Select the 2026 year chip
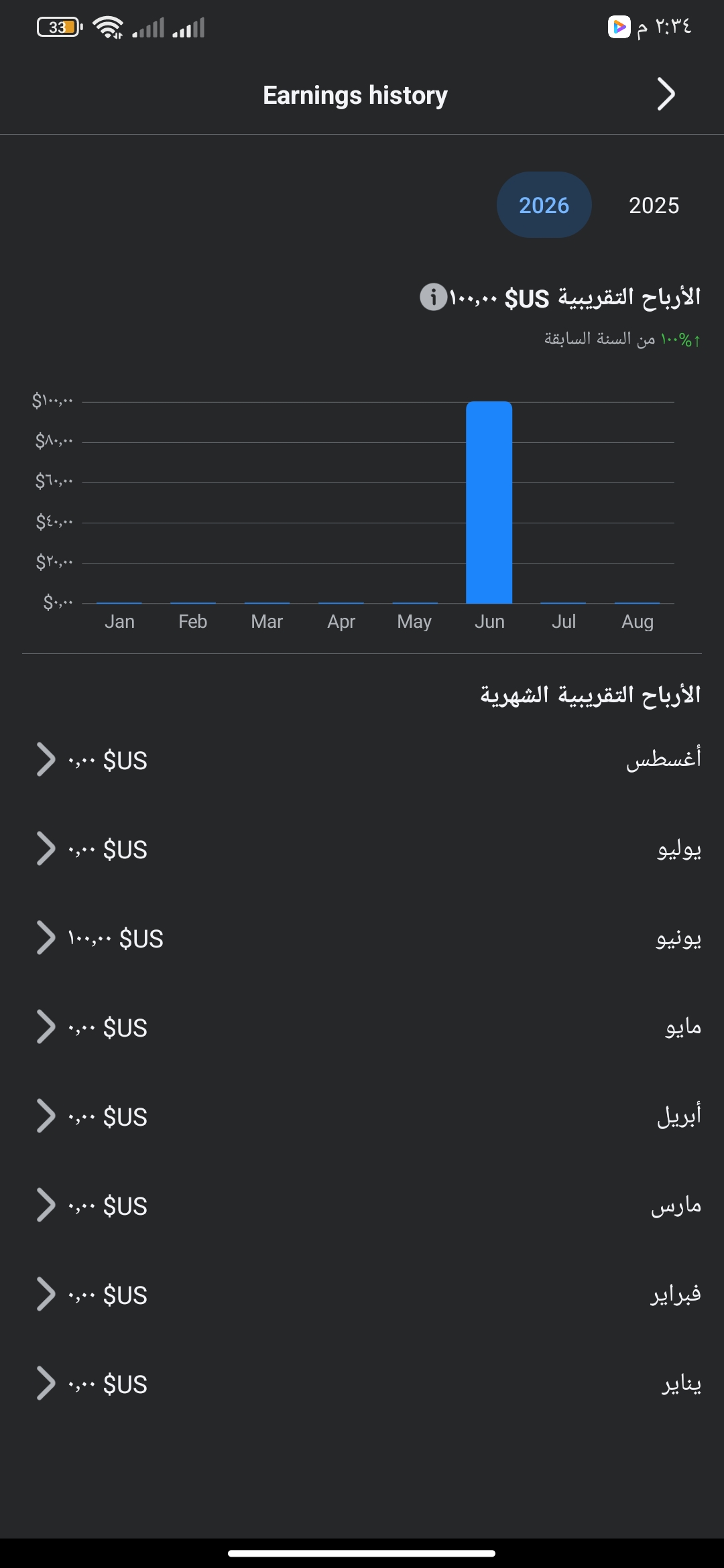 [x=544, y=205]
